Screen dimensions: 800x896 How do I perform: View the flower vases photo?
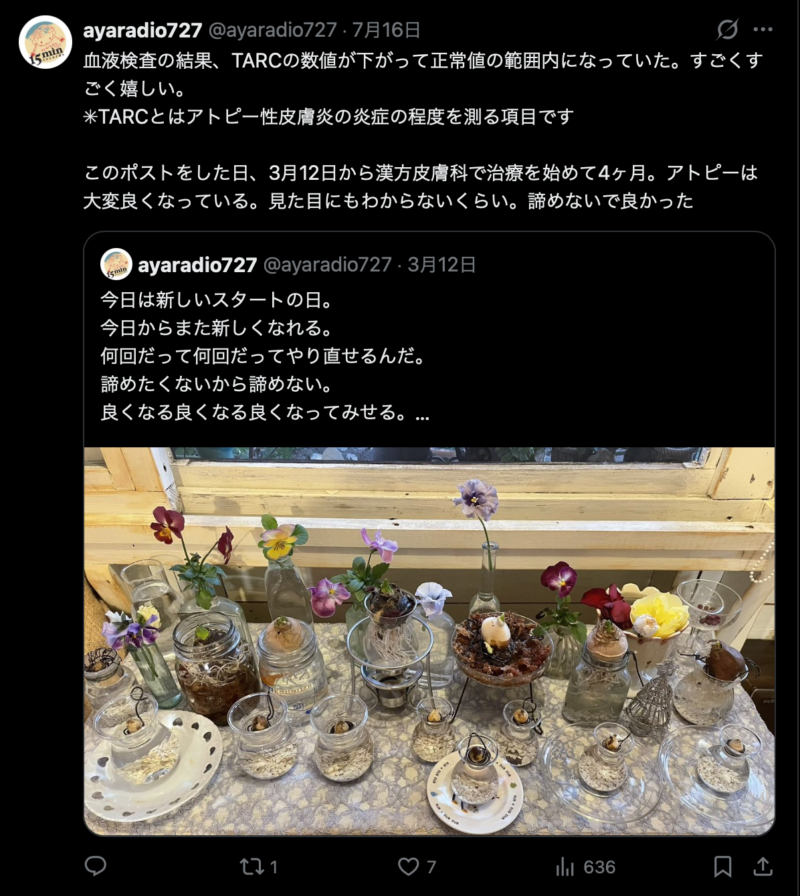pyautogui.click(x=428, y=640)
